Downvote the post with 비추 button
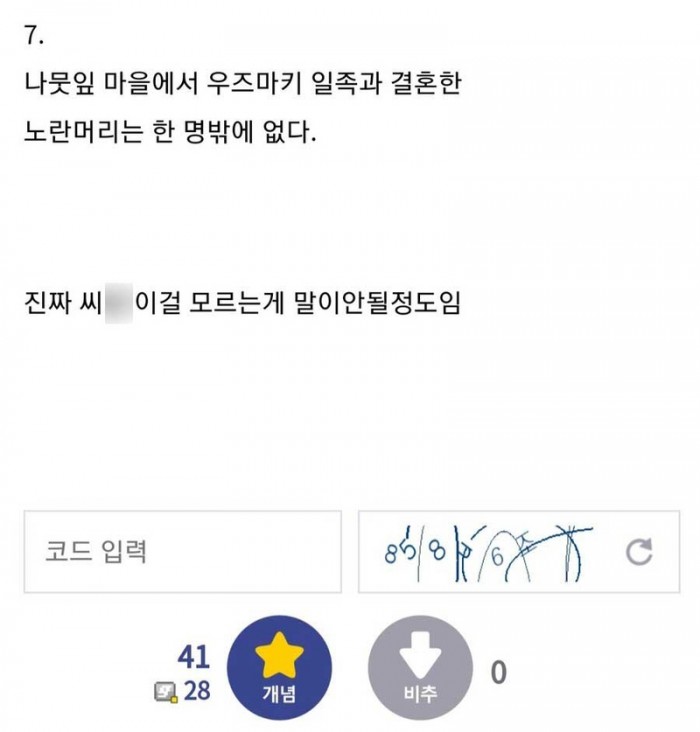 tap(420, 667)
